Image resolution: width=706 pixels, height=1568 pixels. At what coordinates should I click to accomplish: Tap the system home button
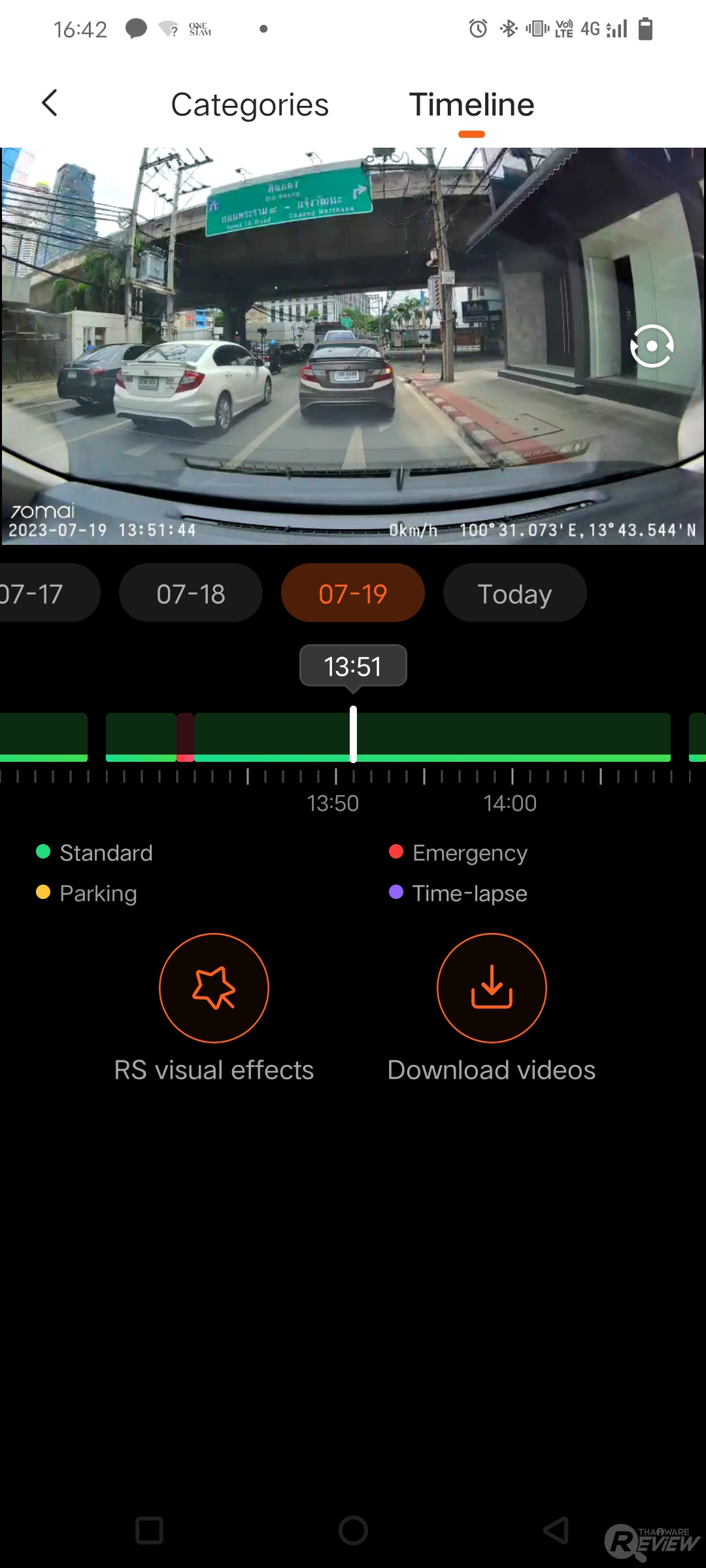pos(353,1530)
